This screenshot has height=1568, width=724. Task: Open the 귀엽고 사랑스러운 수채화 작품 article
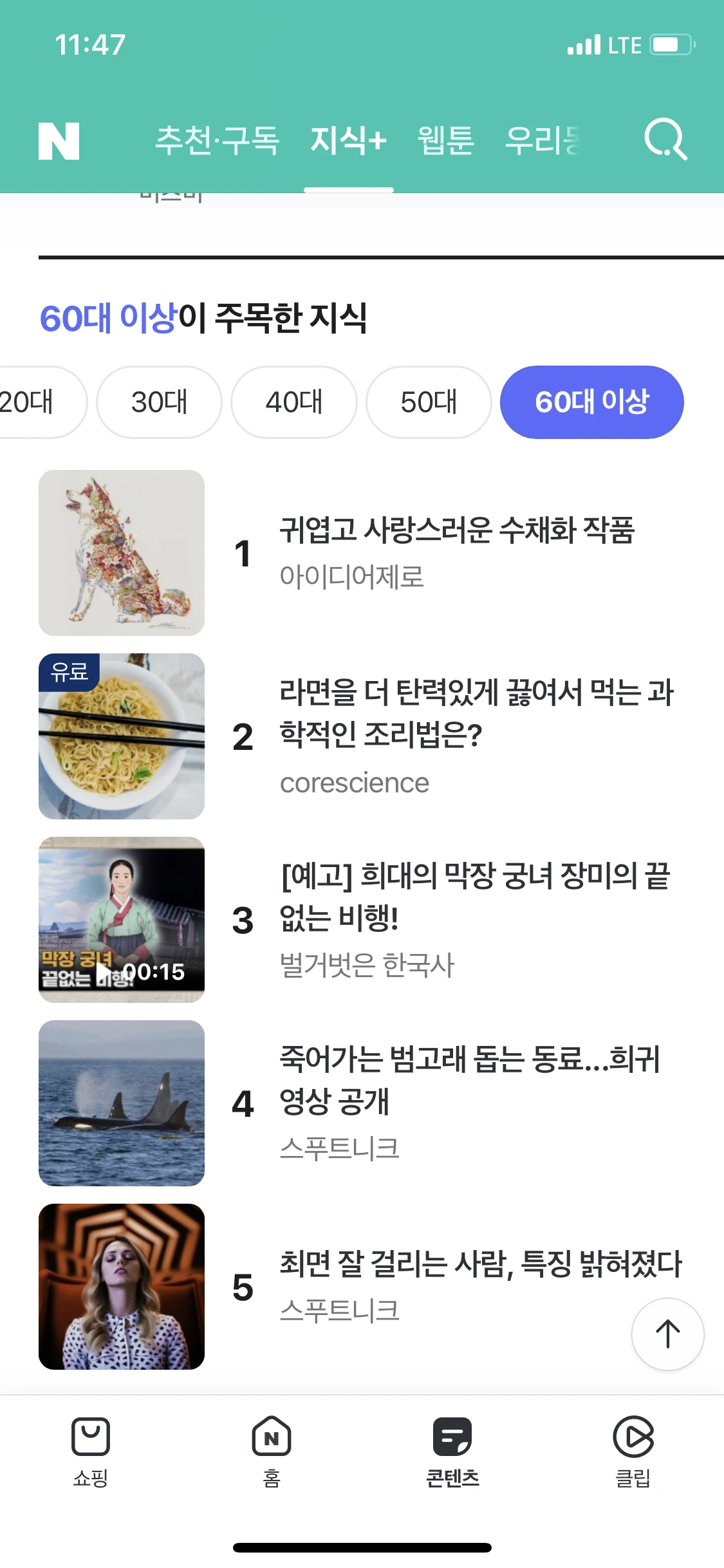click(456, 530)
